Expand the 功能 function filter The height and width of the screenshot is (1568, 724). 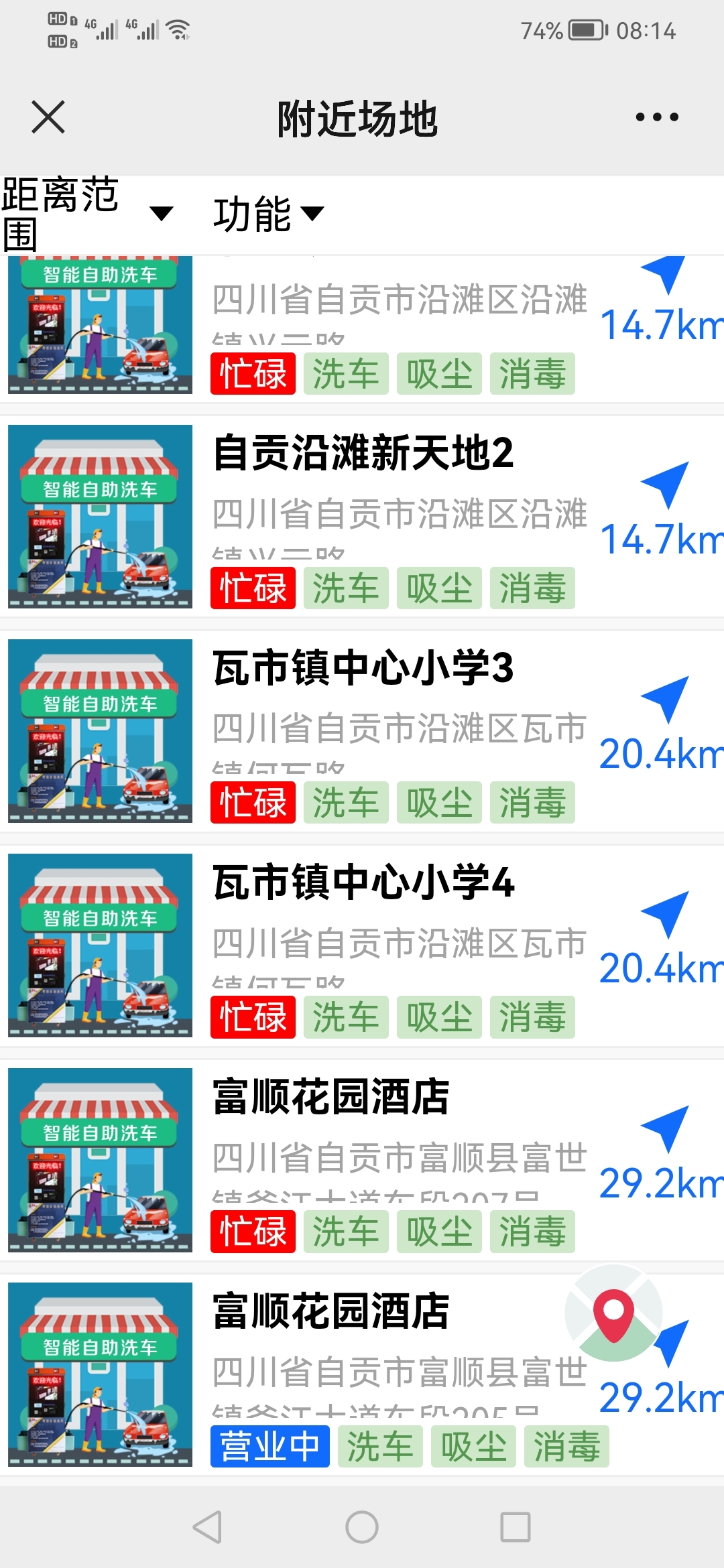click(268, 214)
